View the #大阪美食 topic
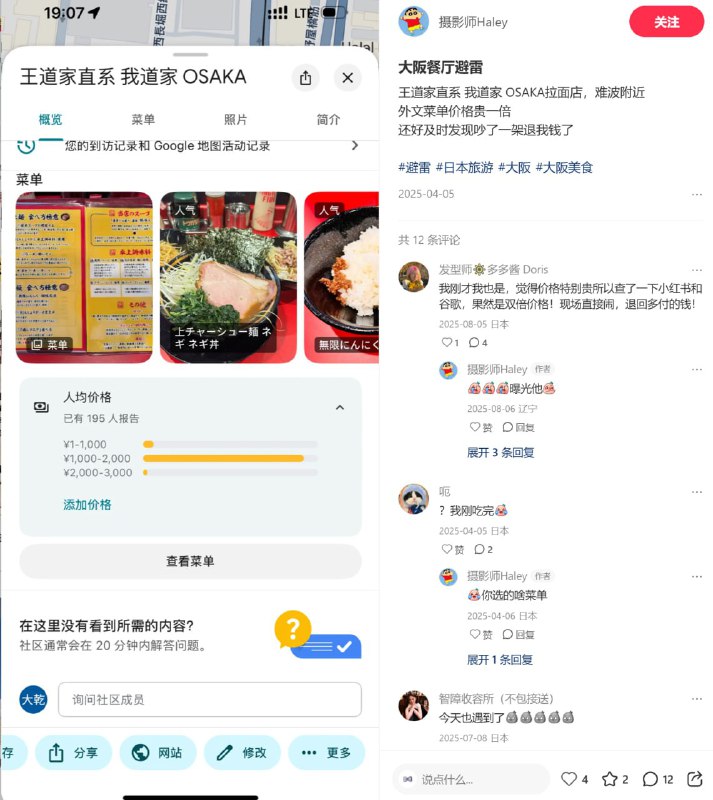 (x=564, y=167)
